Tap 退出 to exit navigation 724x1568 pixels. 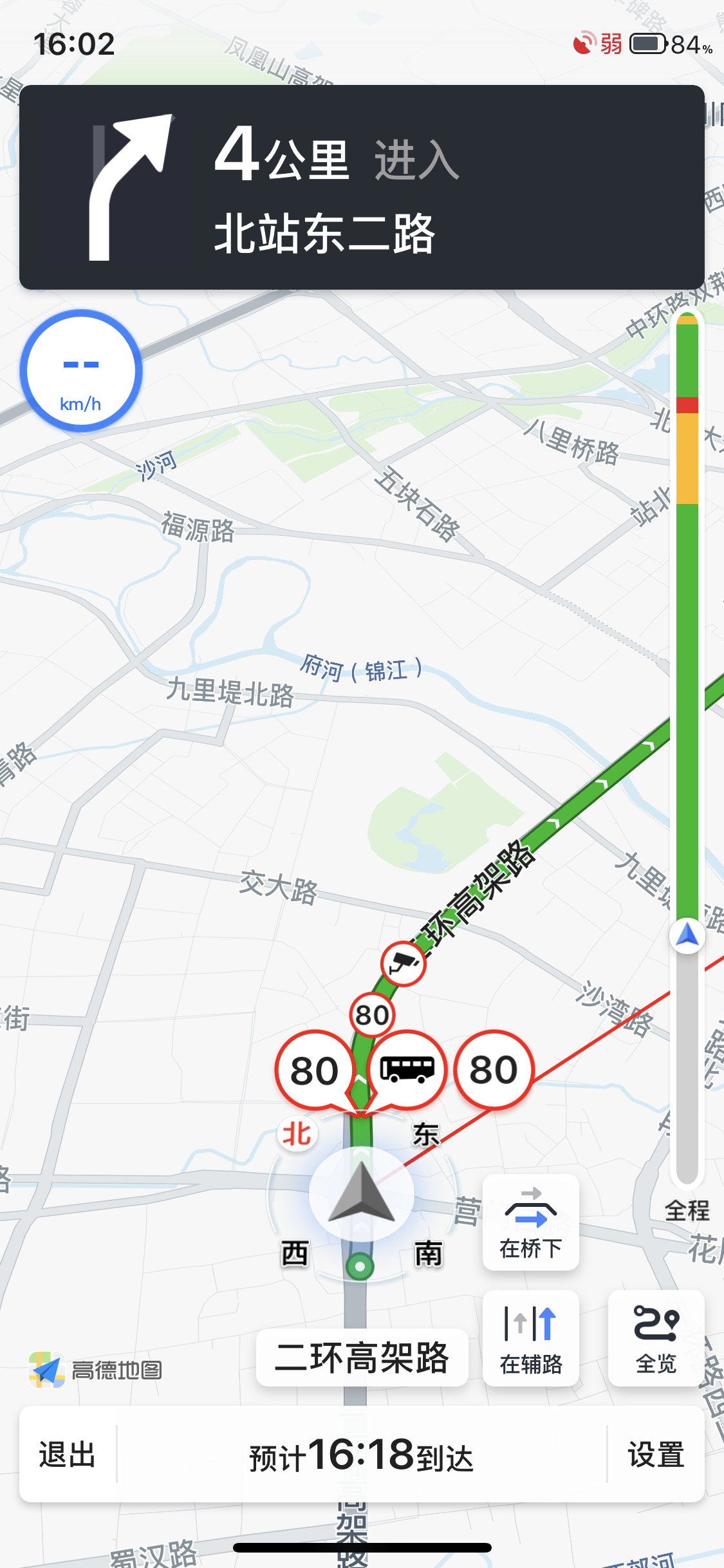click(x=68, y=1455)
